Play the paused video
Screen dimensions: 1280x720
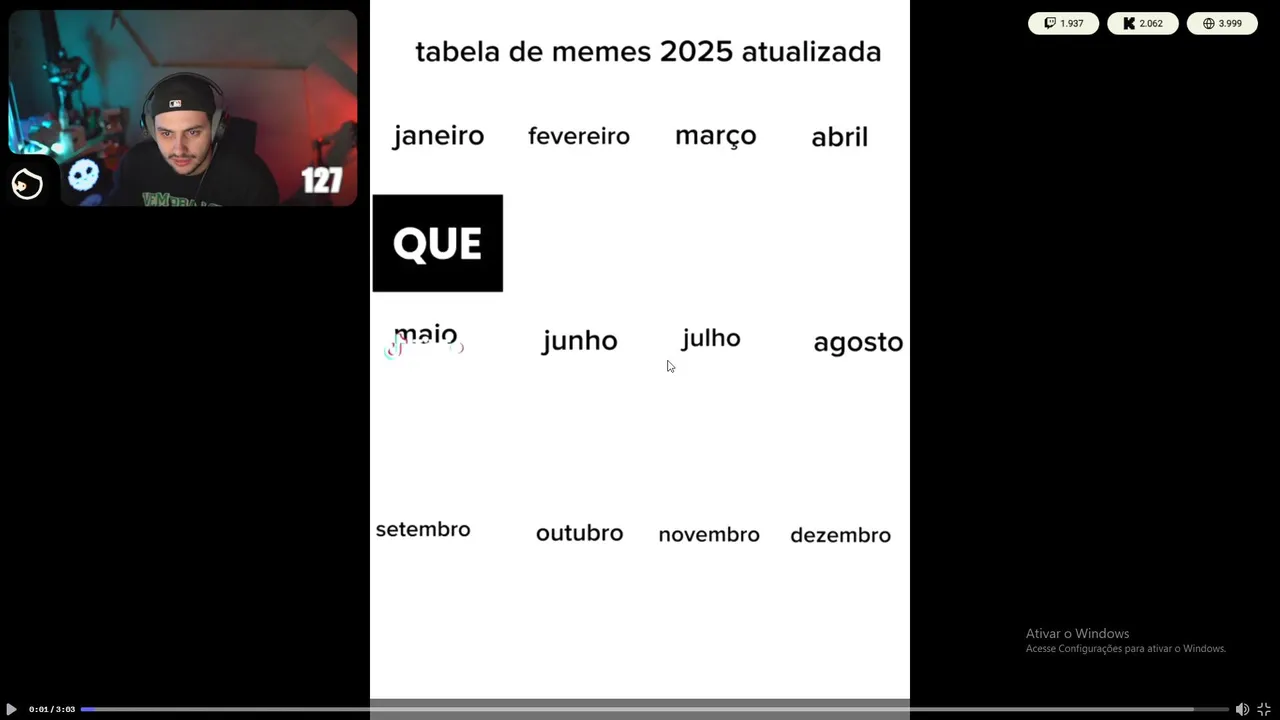coord(11,709)
